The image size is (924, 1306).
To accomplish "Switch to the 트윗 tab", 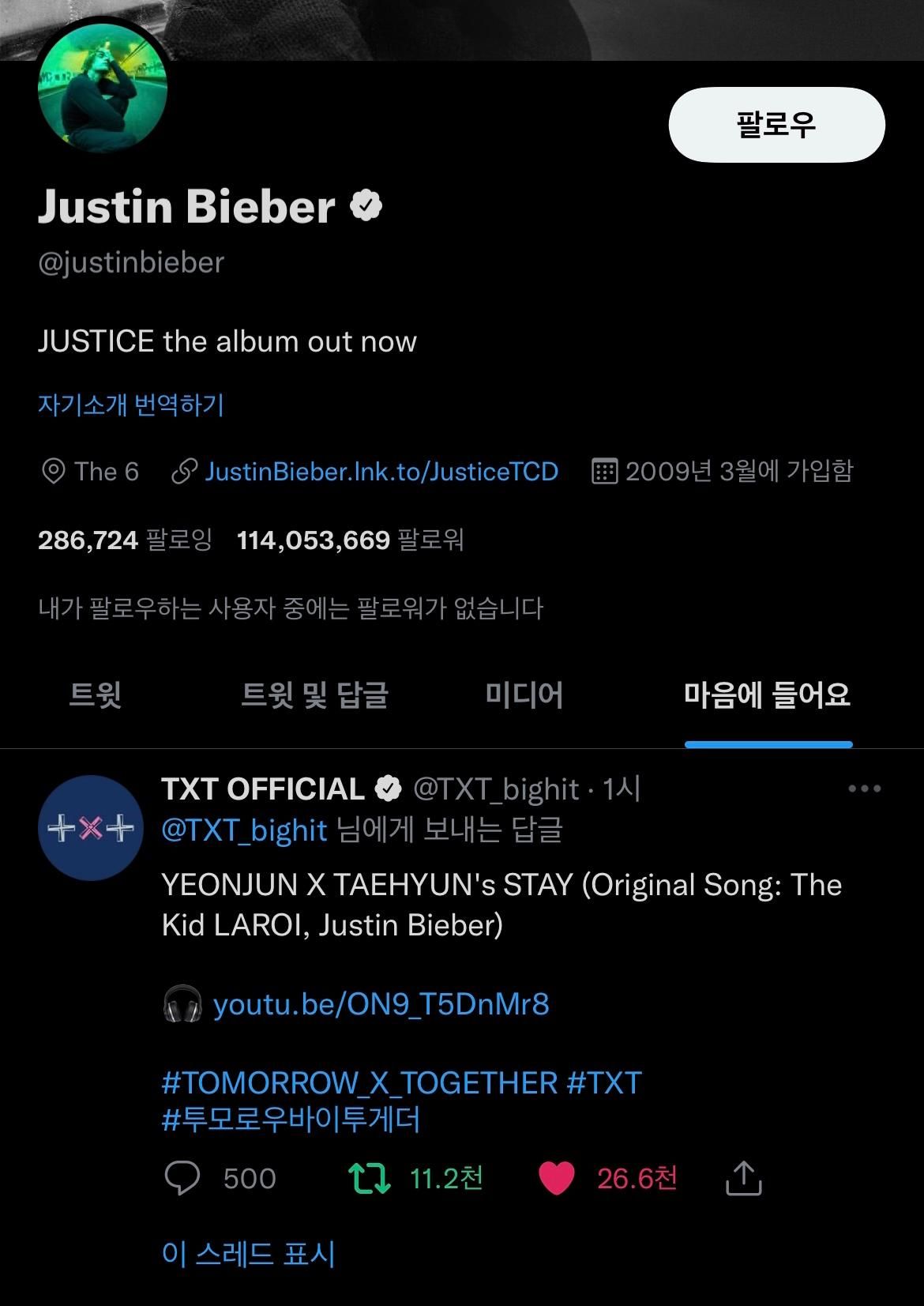I will click(x=96, y=695).
